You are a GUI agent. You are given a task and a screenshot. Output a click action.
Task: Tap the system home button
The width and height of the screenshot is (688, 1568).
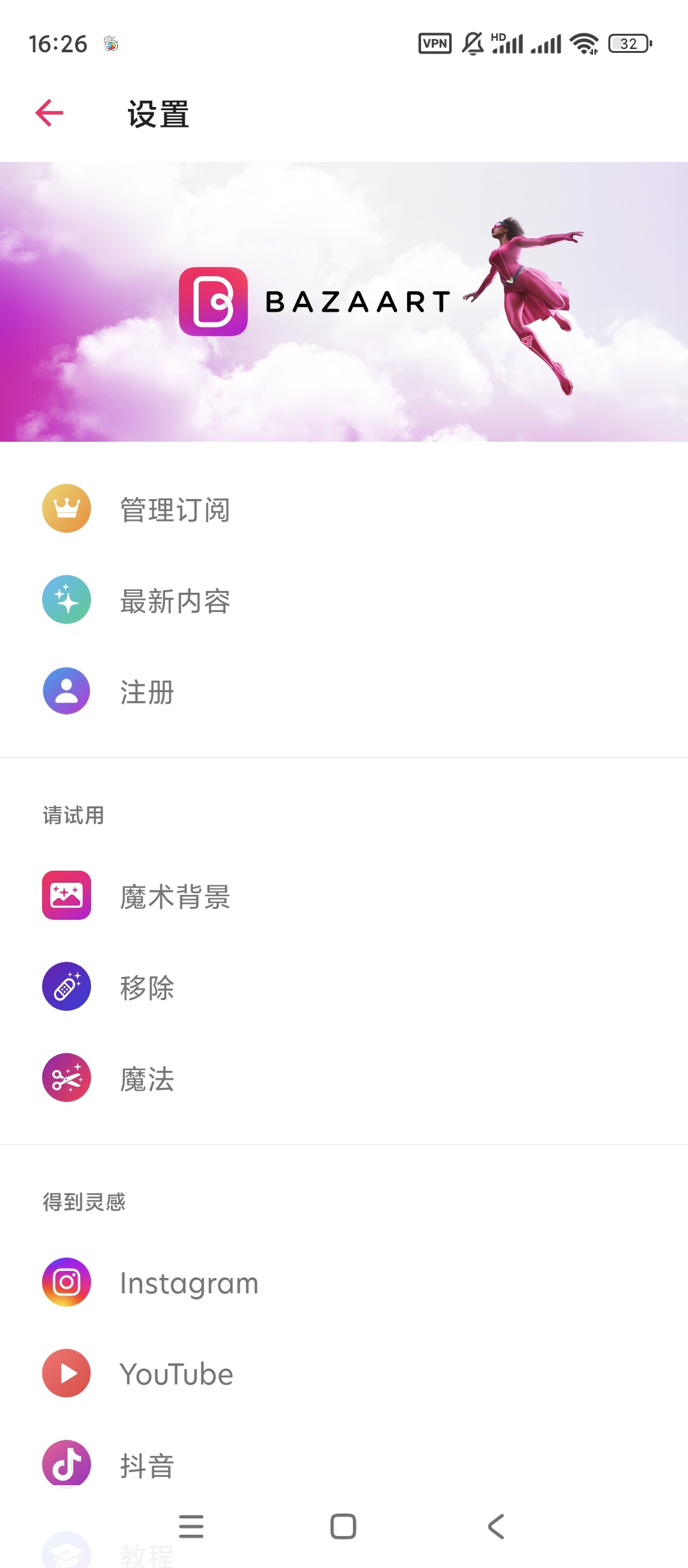[x=343, y=1527]
